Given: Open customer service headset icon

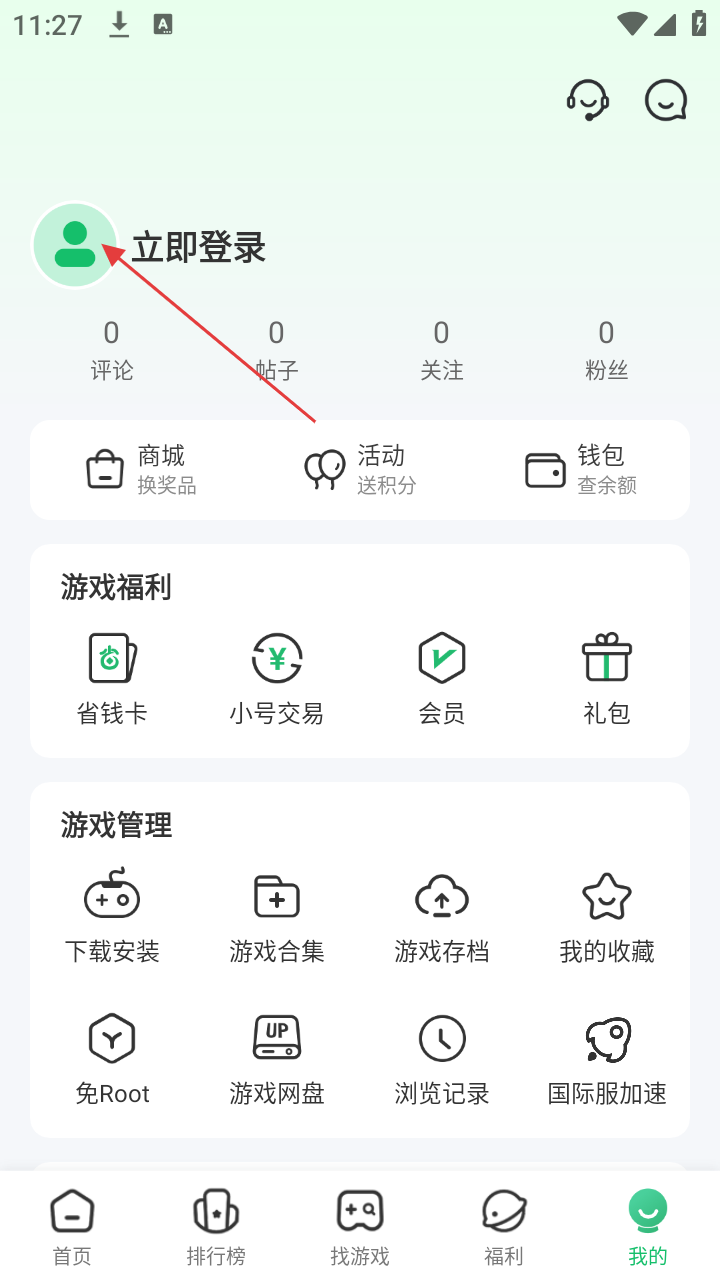Looking at the screenshot, I should click(x=588, y=100).
